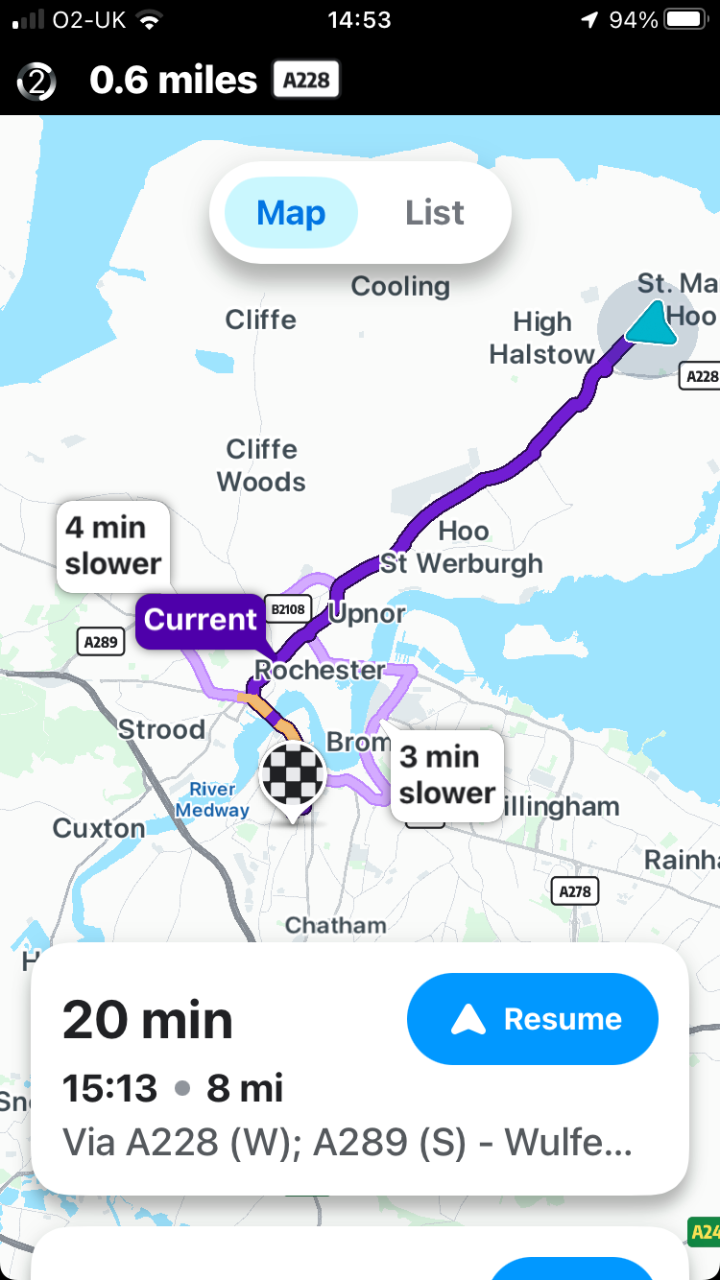Screen dimensions: 720x1280
Task: Select the Map view tab
Action: (291, 213)
